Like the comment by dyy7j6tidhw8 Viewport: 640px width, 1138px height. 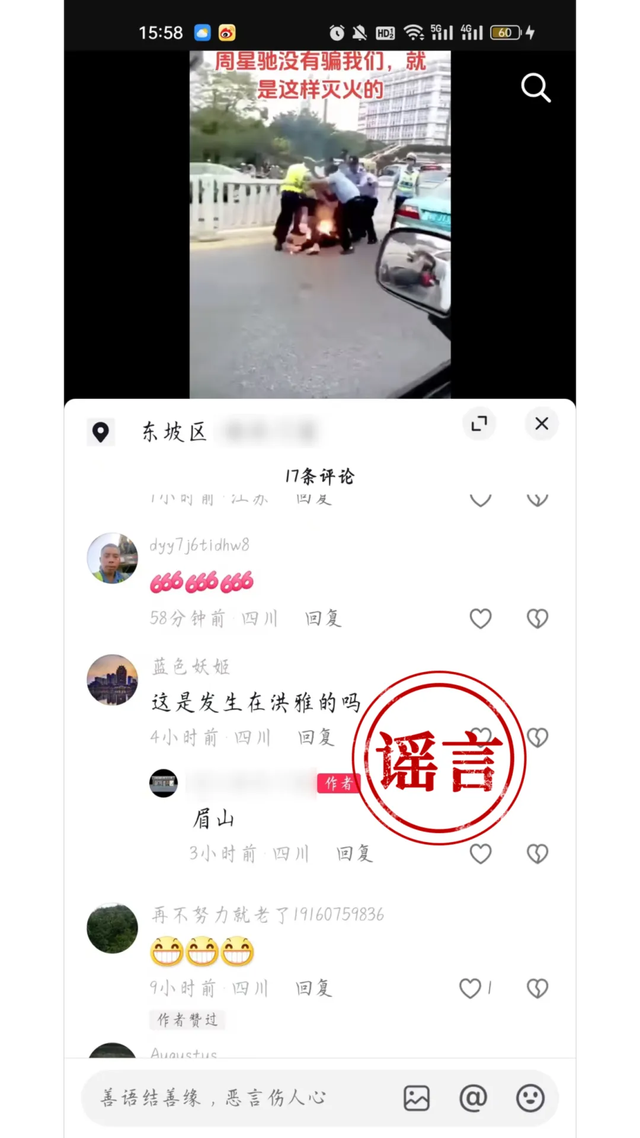point(481,618)
